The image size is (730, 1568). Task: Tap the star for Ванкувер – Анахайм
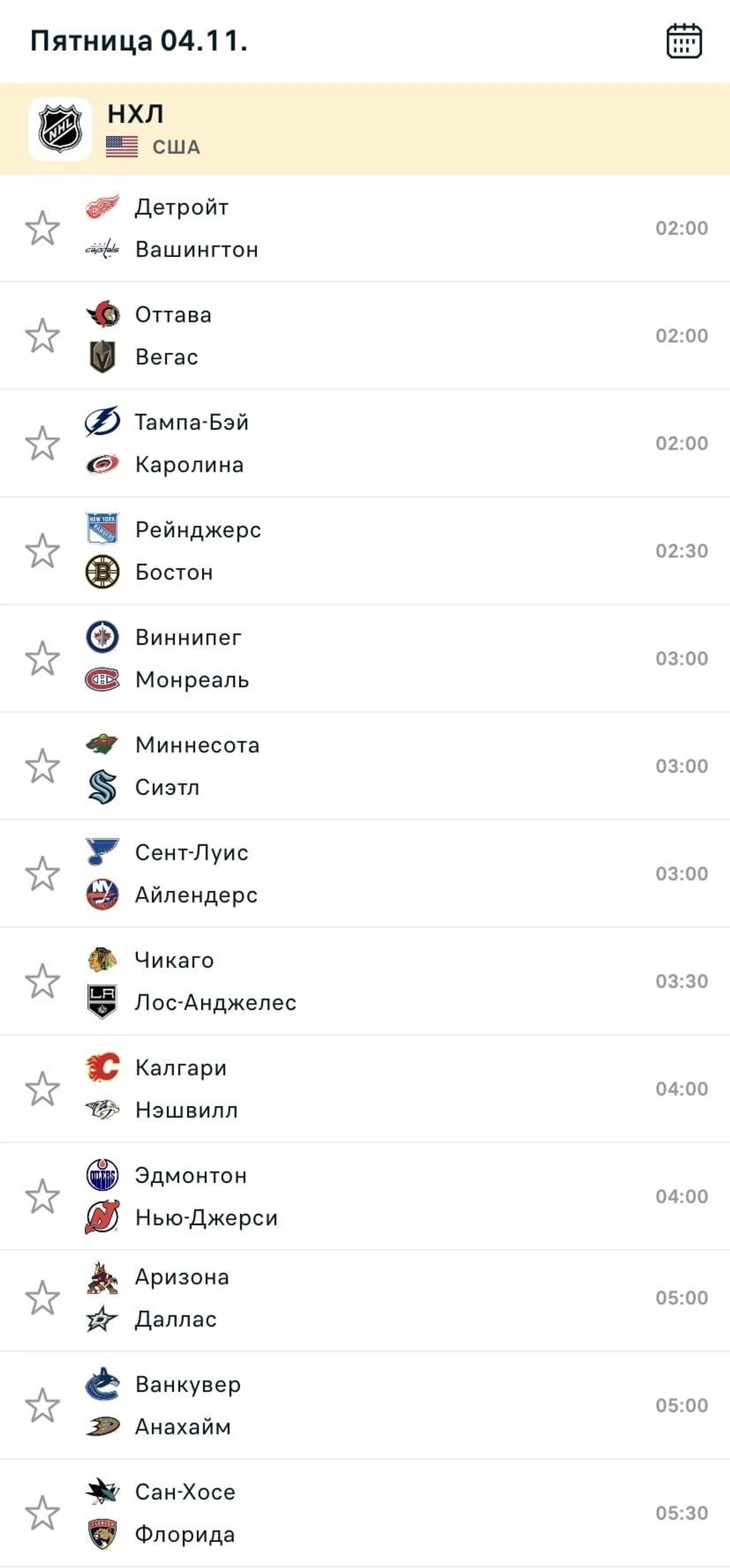(42, 1405)
